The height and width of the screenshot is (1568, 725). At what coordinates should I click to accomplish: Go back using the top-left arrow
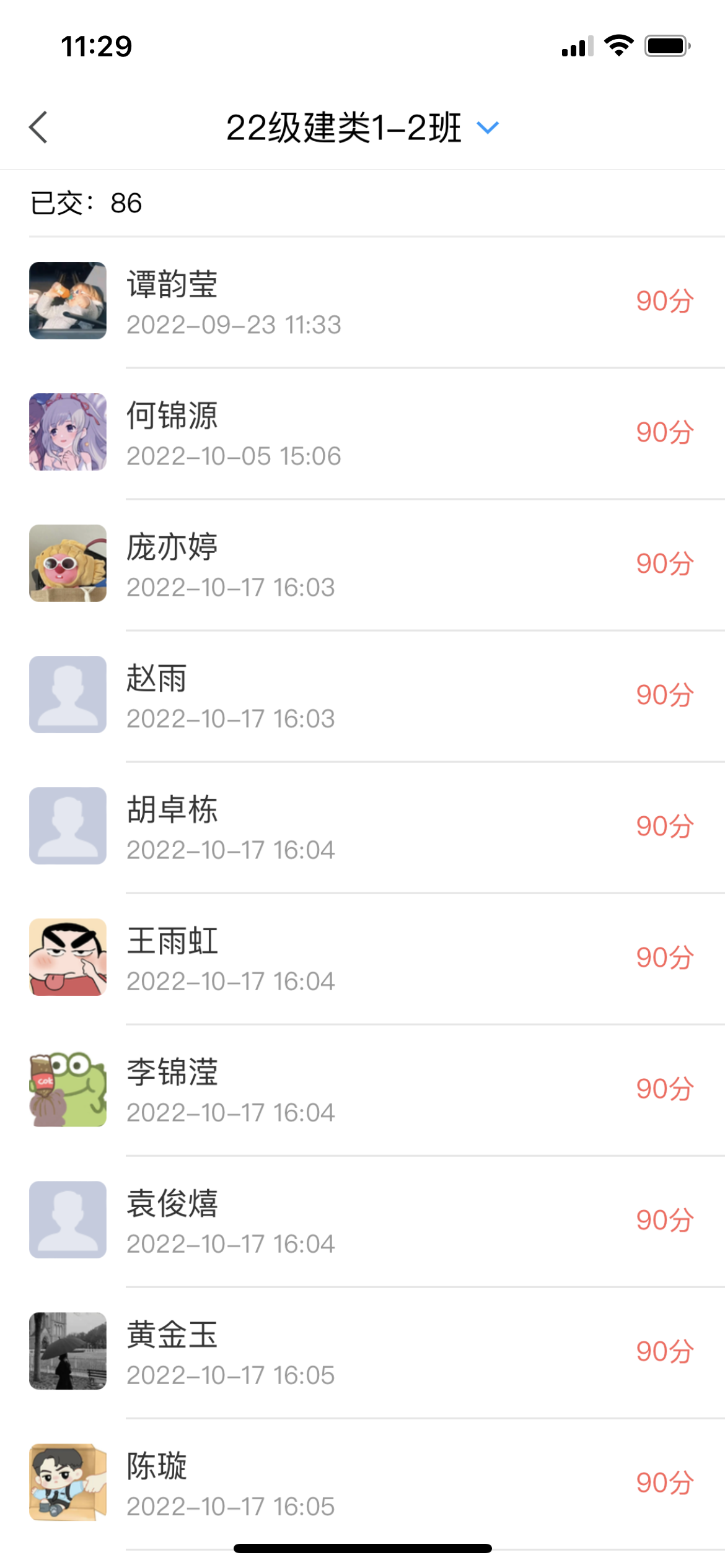pos(38,128)
